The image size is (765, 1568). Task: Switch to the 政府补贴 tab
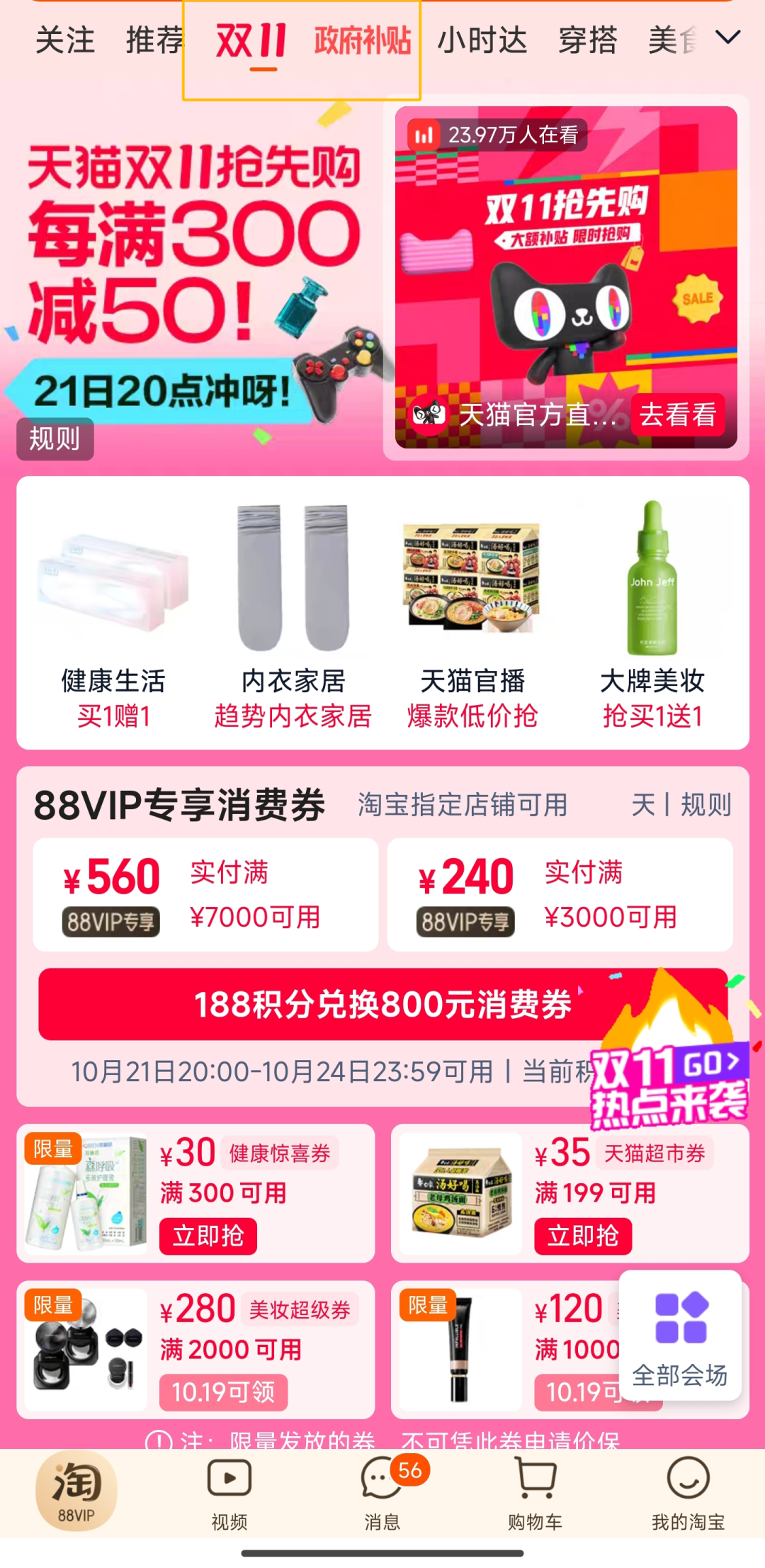(x=362, y=40)
